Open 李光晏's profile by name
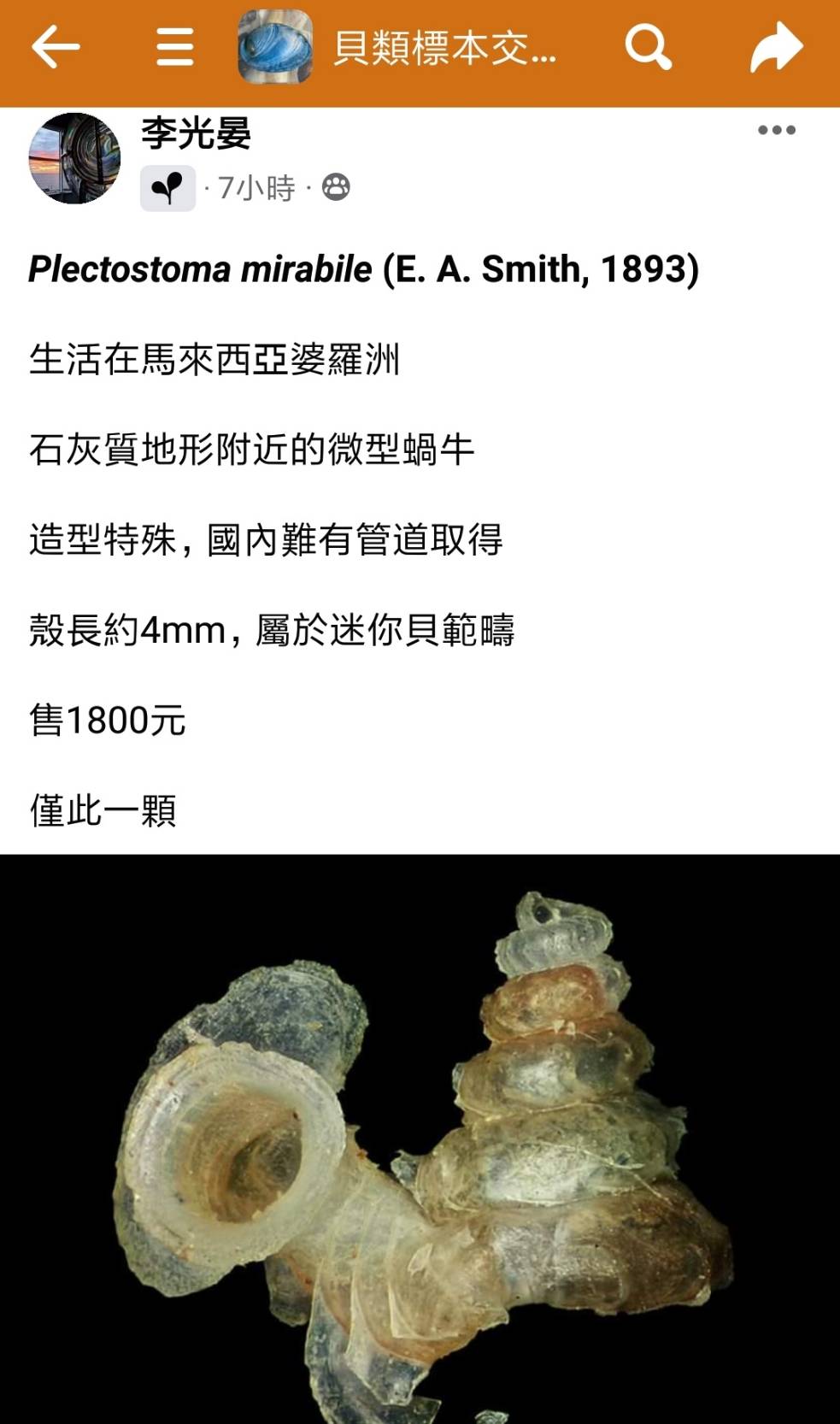The image size is (840, 1424). click(196, 134)
